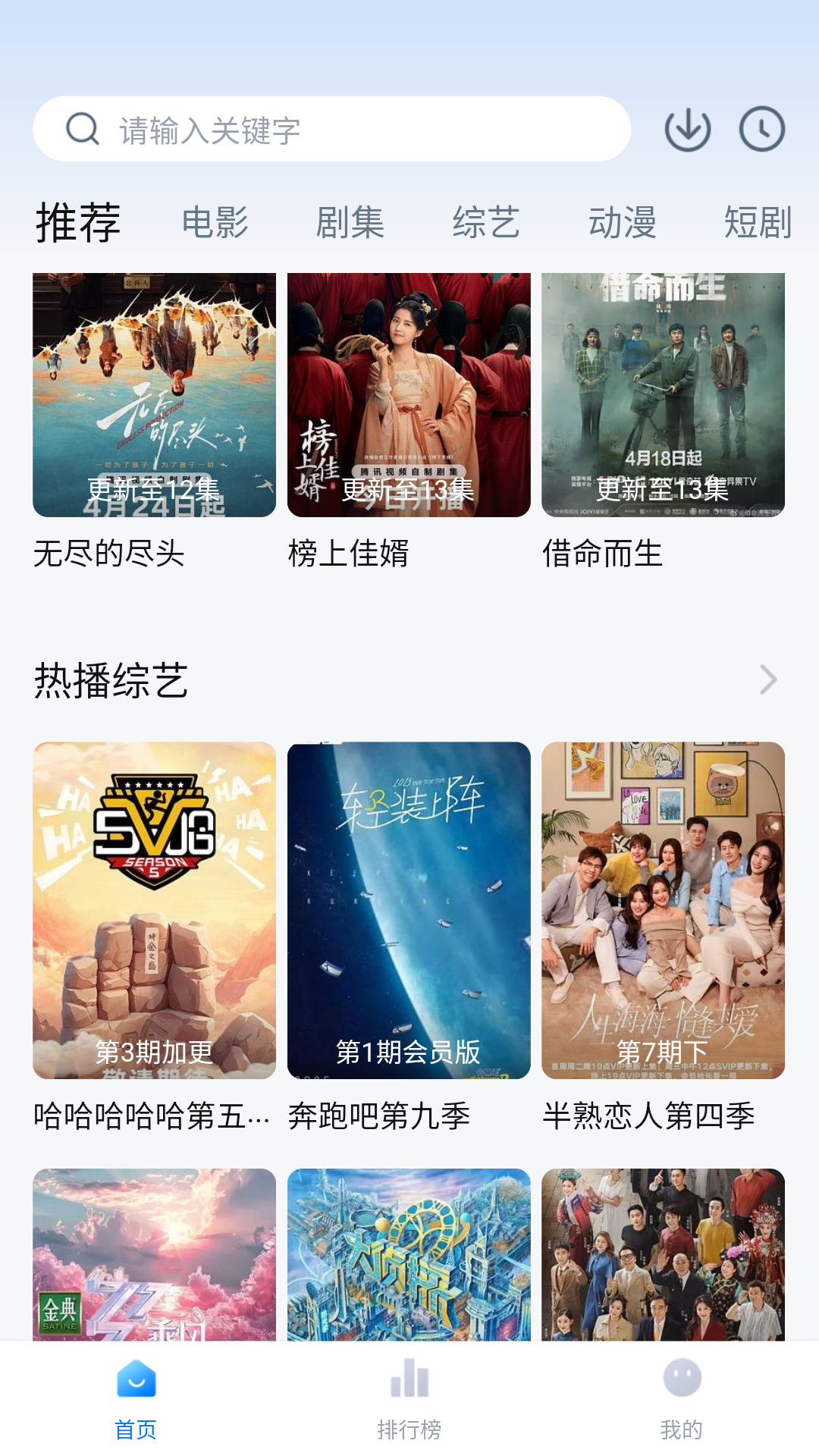Switch to the 综艺 variety show tab
Image resolution: width=819 pixels, height=1456 pixels.
point(488,223)
